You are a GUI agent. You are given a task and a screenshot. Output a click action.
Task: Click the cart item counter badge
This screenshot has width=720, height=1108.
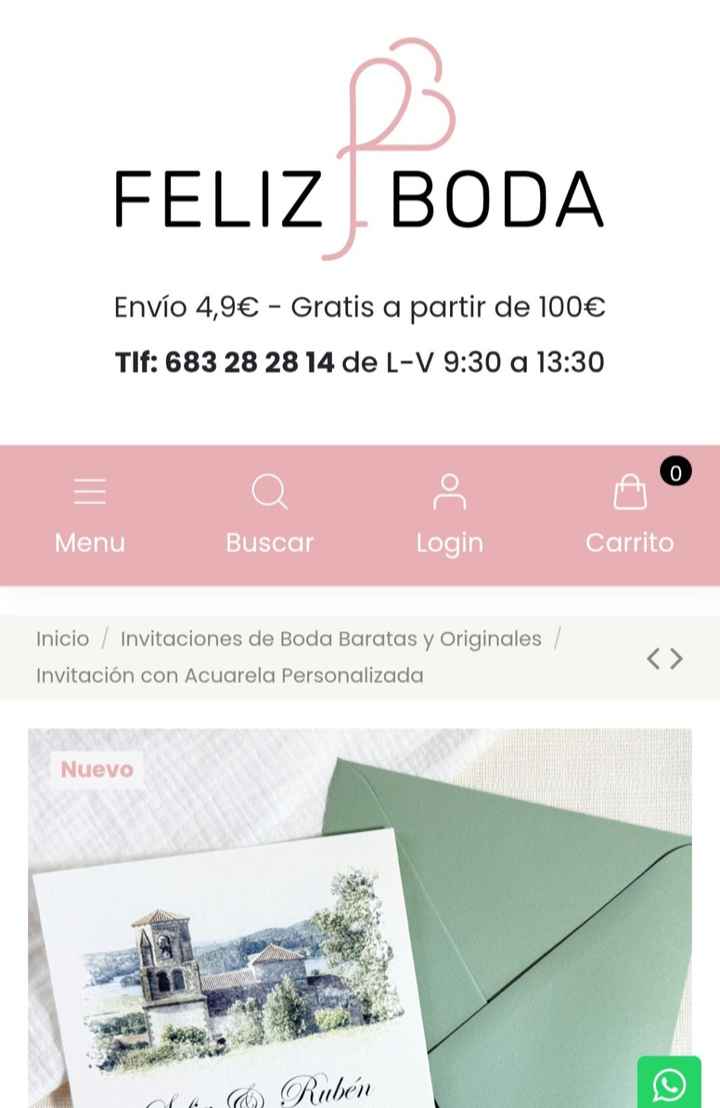pyautogui.click(x=675, y=470)
